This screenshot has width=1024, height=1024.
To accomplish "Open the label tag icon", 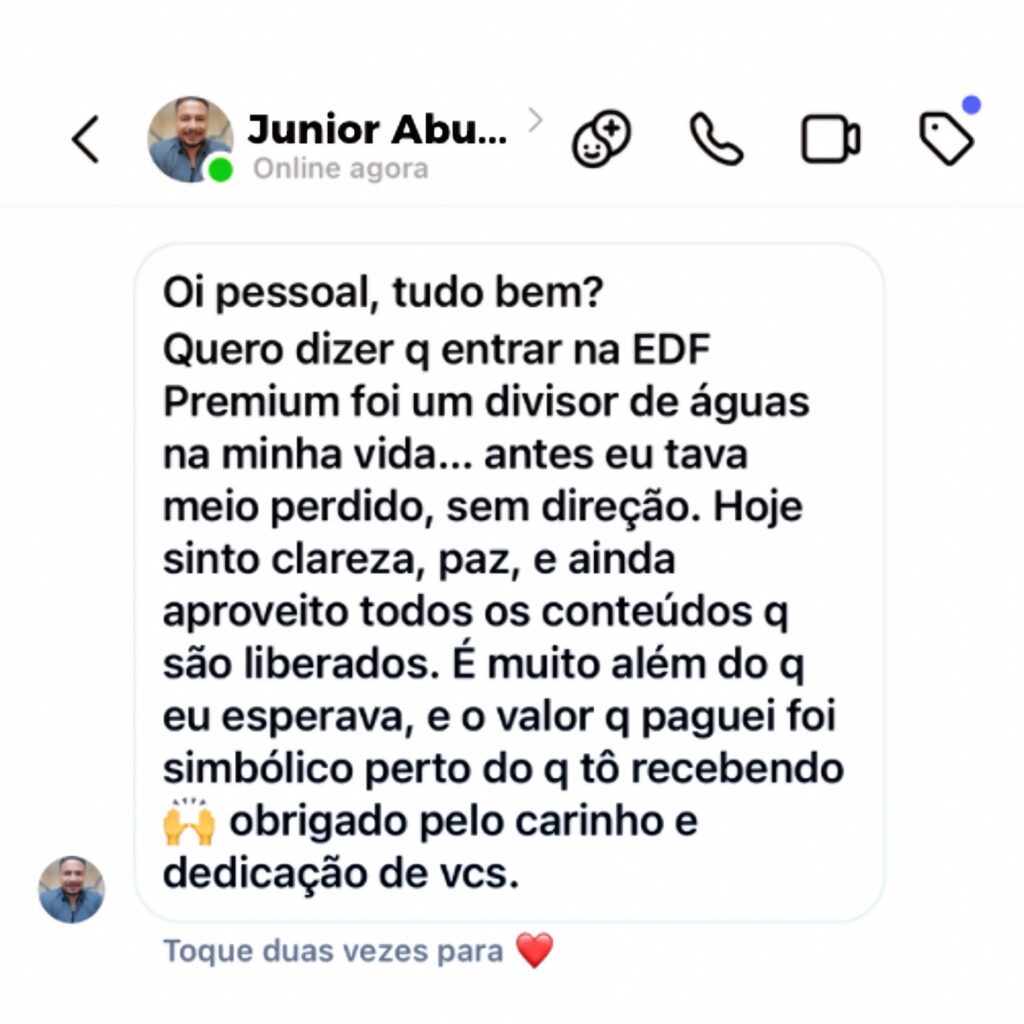I will [946, 139].
